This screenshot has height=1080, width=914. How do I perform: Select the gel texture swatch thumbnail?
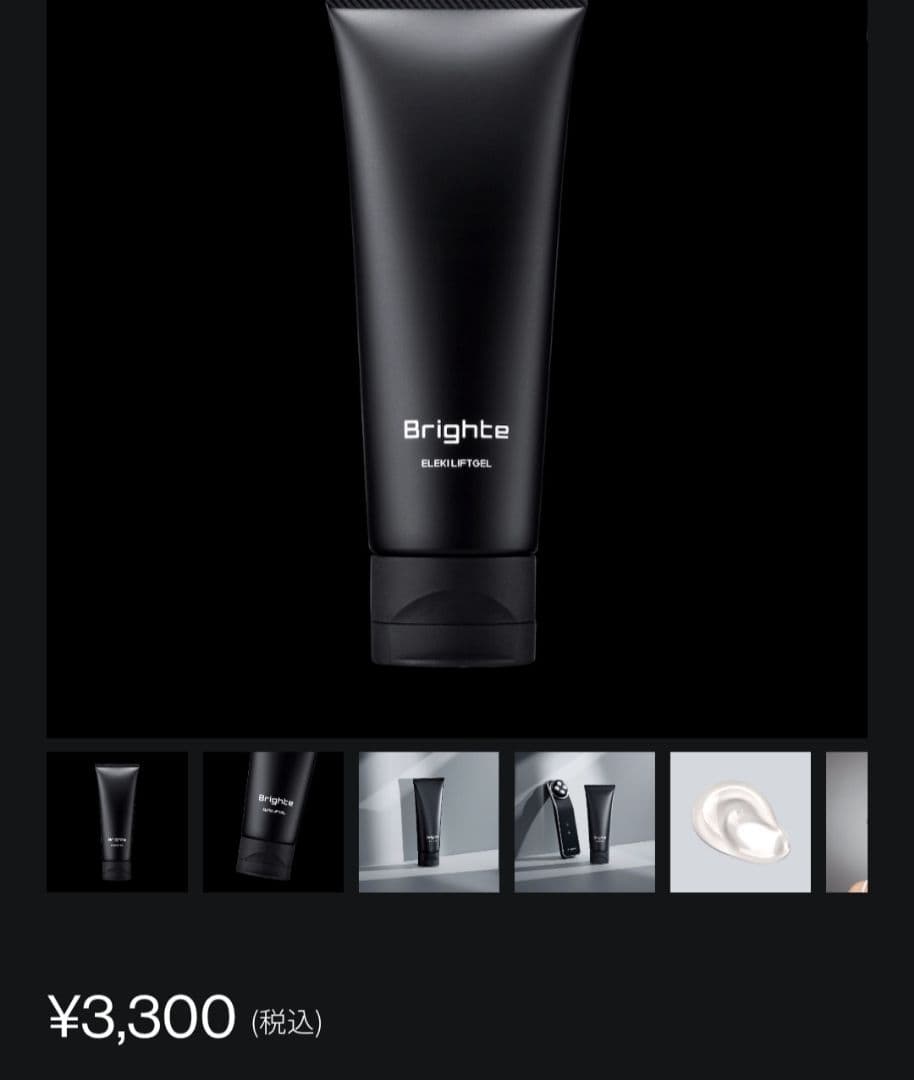coord(740,822)
